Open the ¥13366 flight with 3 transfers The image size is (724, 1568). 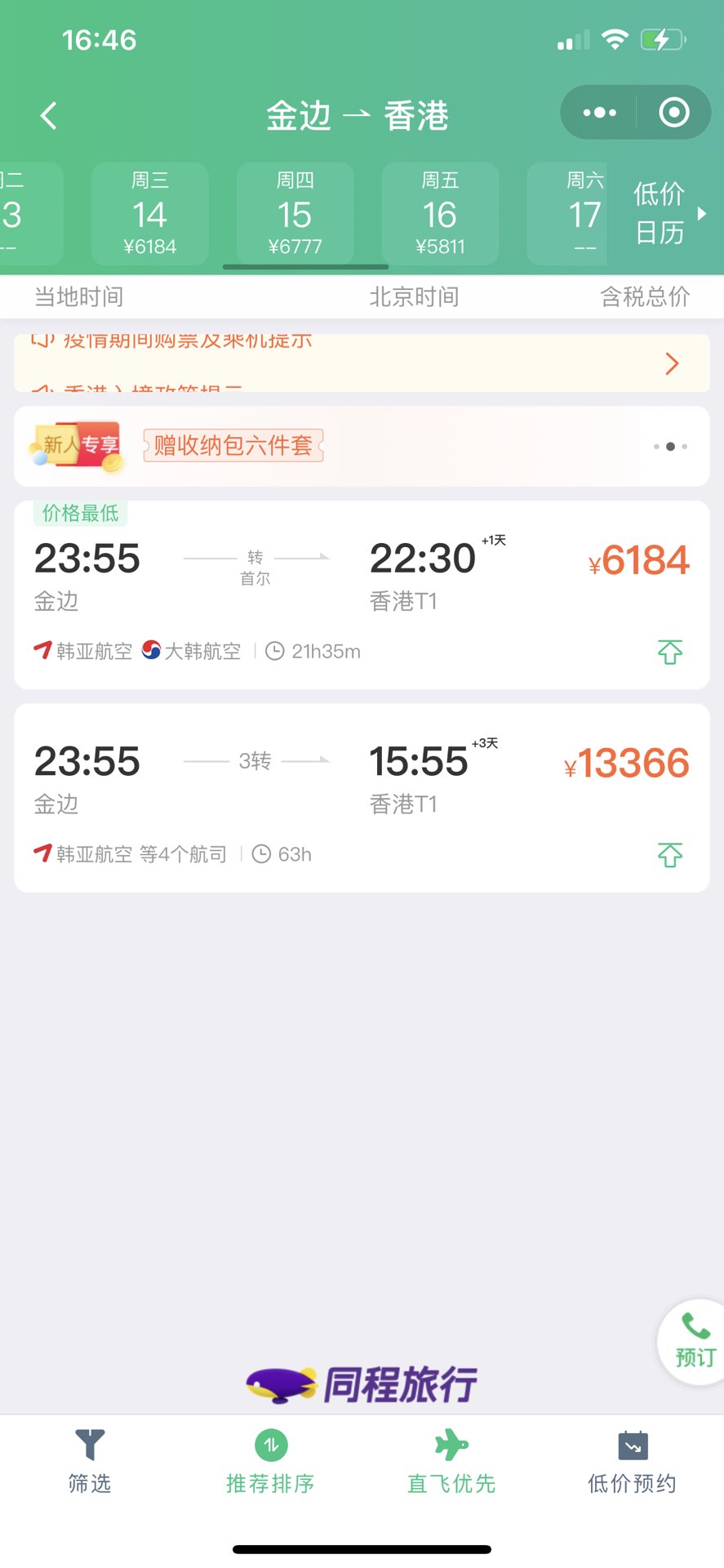coord(362,798)
